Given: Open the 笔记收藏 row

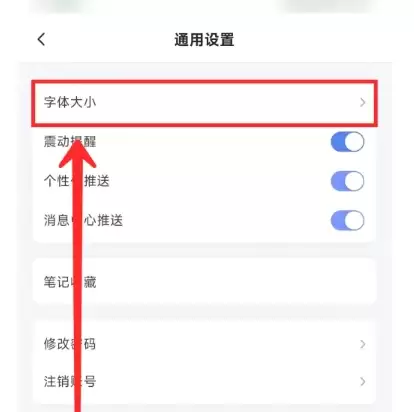Looking at the screenshot, I should point(204,282).
